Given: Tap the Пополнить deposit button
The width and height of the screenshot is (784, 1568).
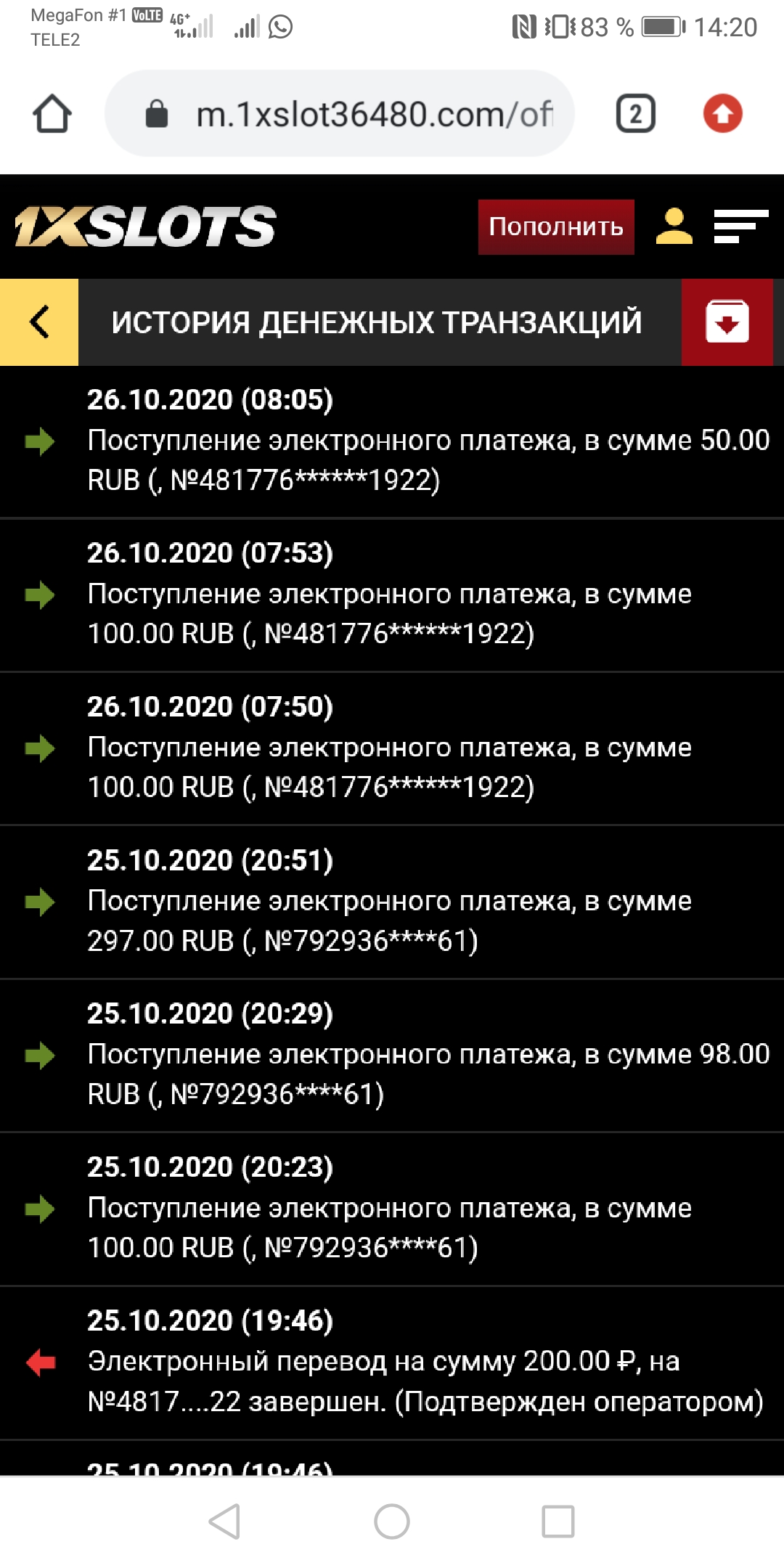Looking at the screenshot, I should pos(555,227).
